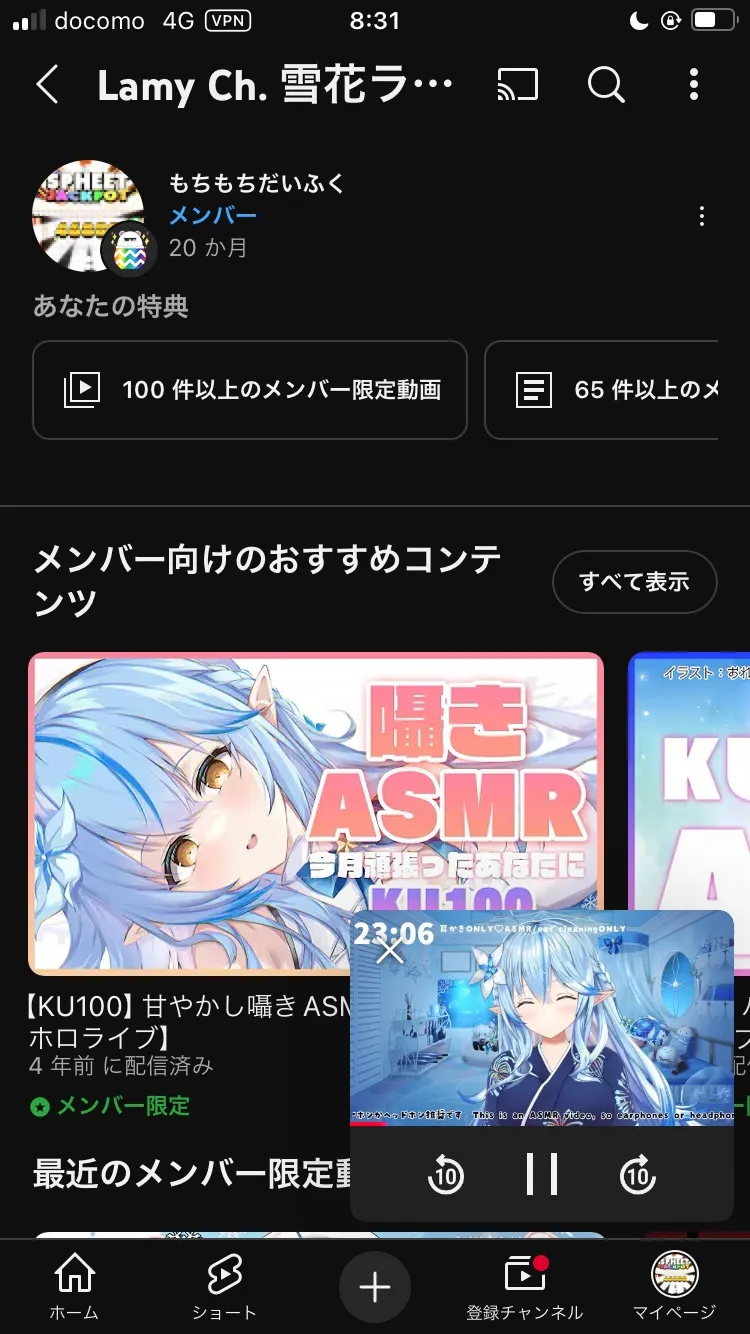Tap すべて表示 to show all
This screenshot has width=750, height=1334.
pyautogui.click(x=634, y=581)
